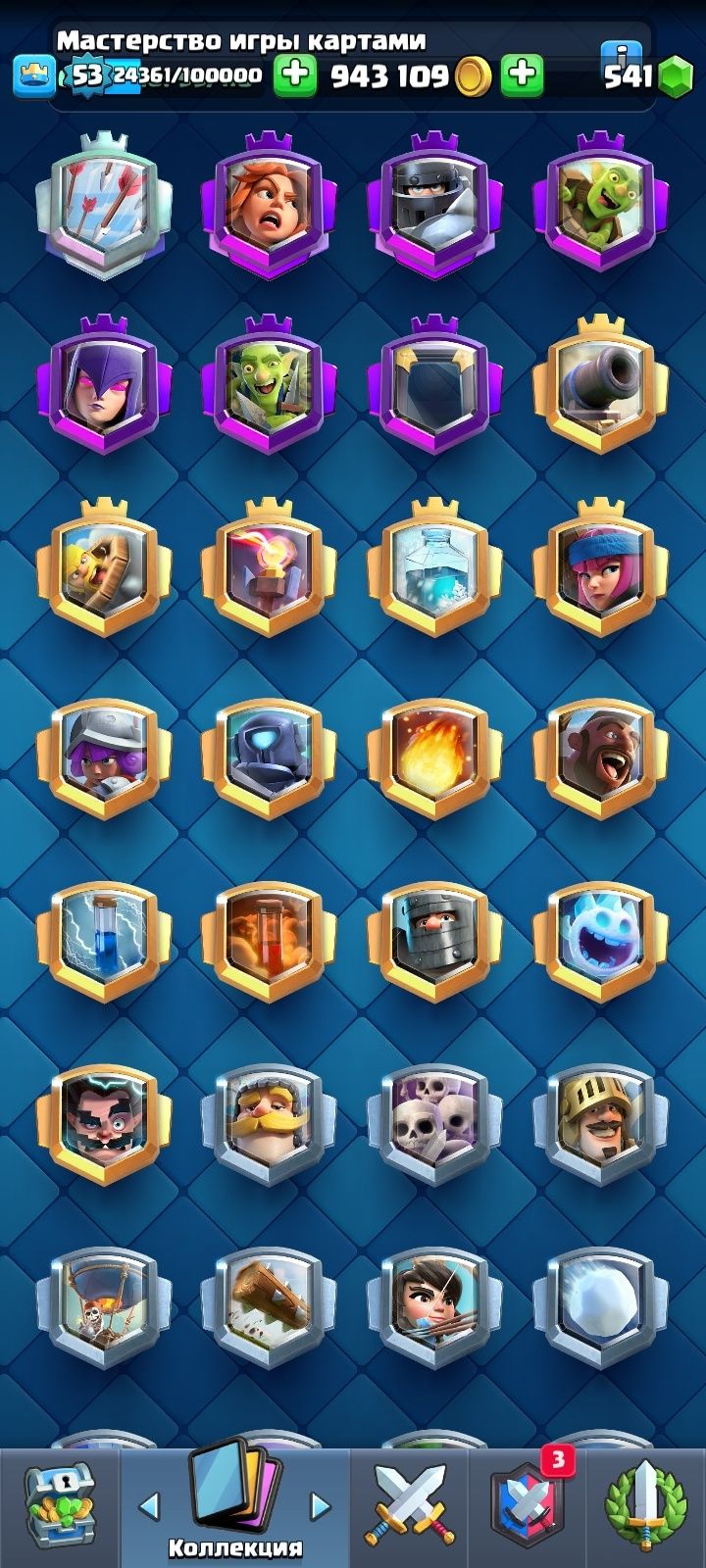Tap the right arrow next to Коллекция
The height and width of the screenshot is (1568, 706).
320,1505
